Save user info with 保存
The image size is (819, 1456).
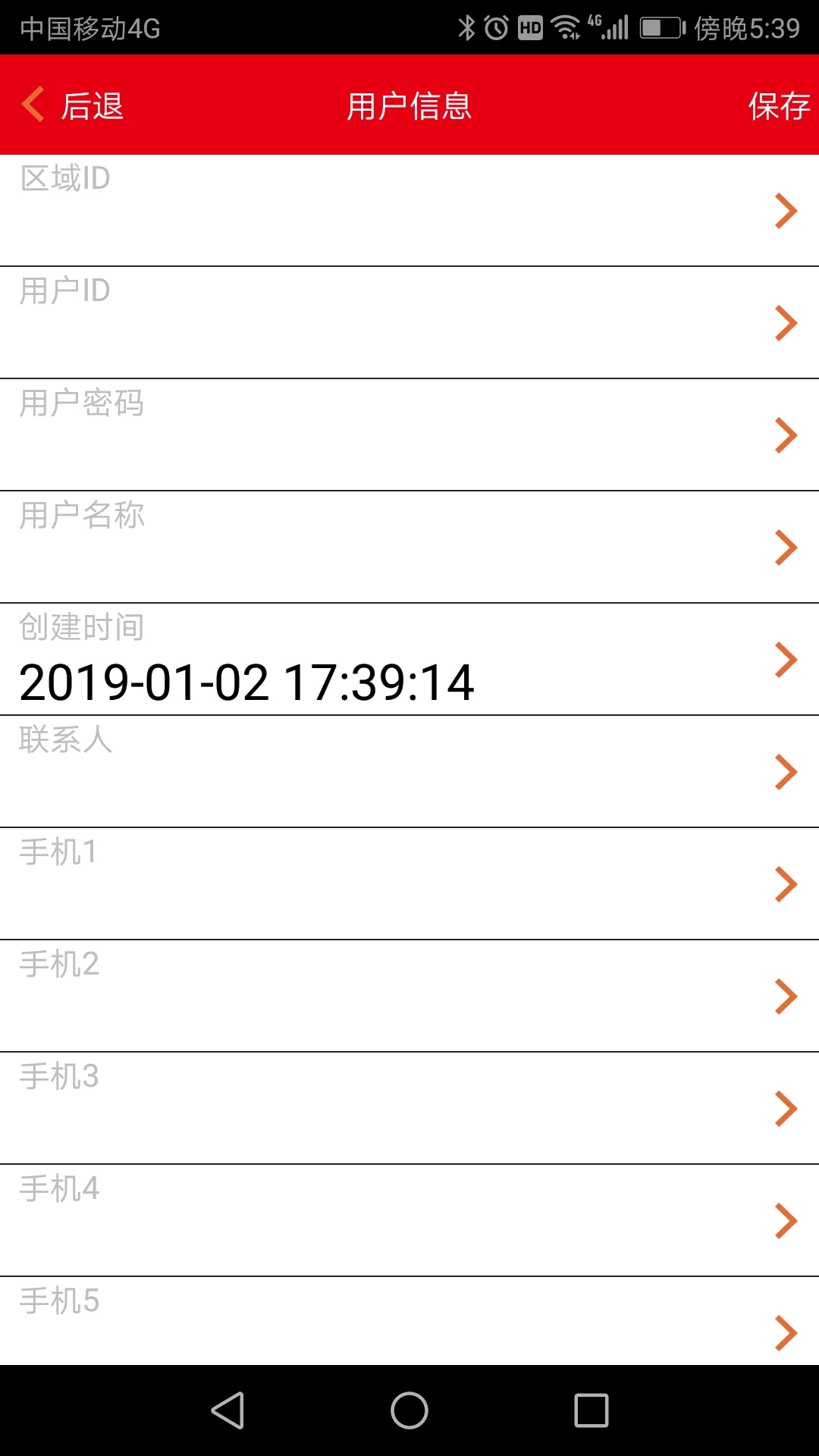[x=778, y=105]
